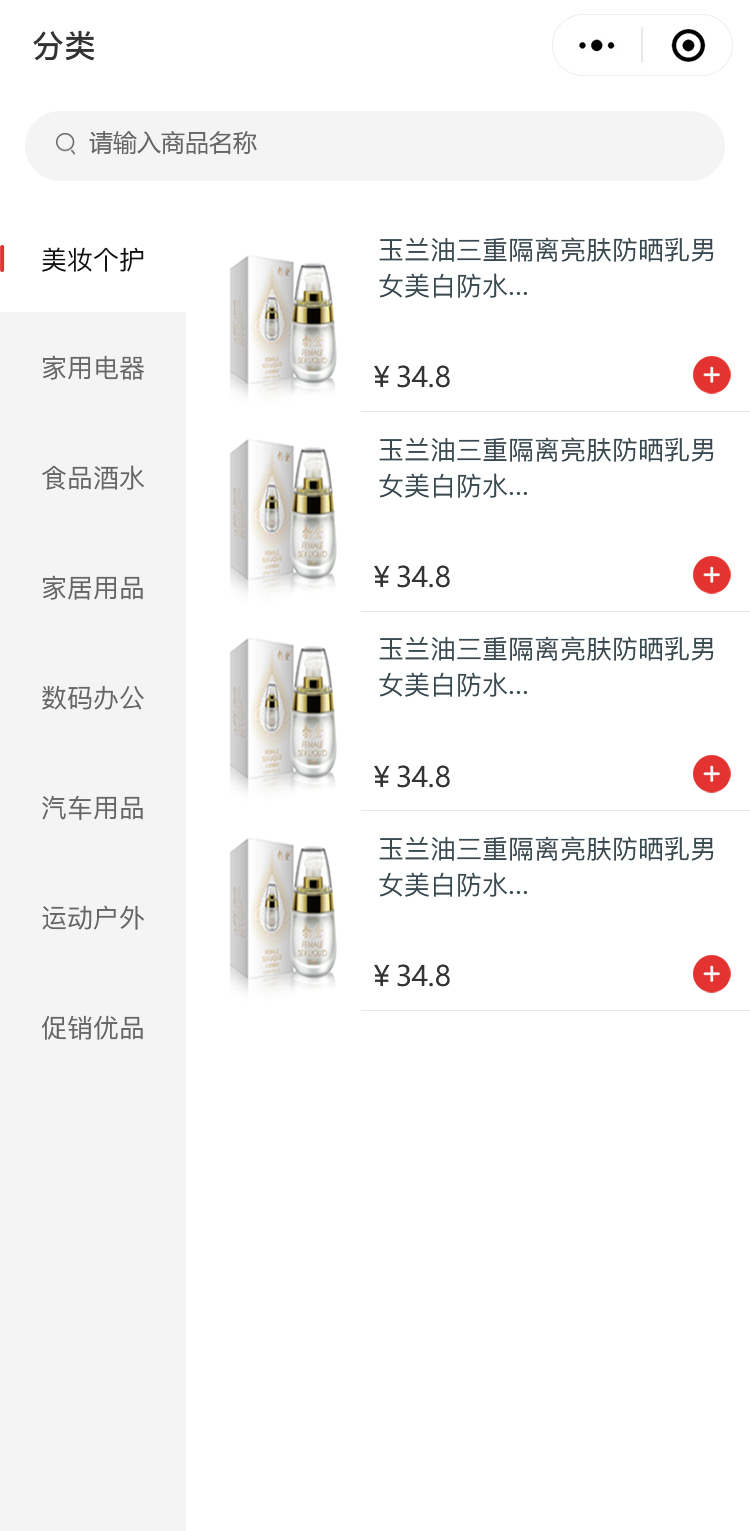Open the mini program three-dot menu
This screenshot has height=1531, width=750.
(597, 45)
